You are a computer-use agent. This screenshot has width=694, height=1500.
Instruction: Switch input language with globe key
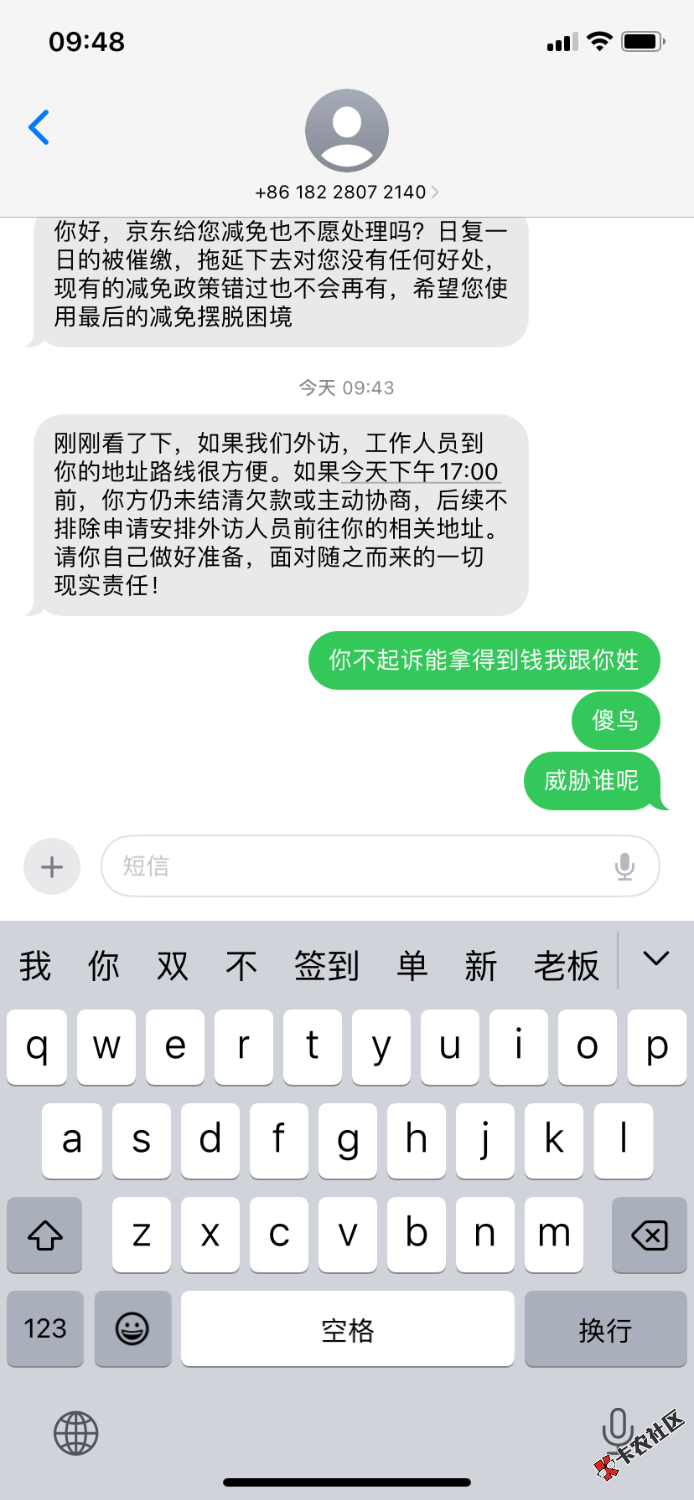click(76, 1434)
